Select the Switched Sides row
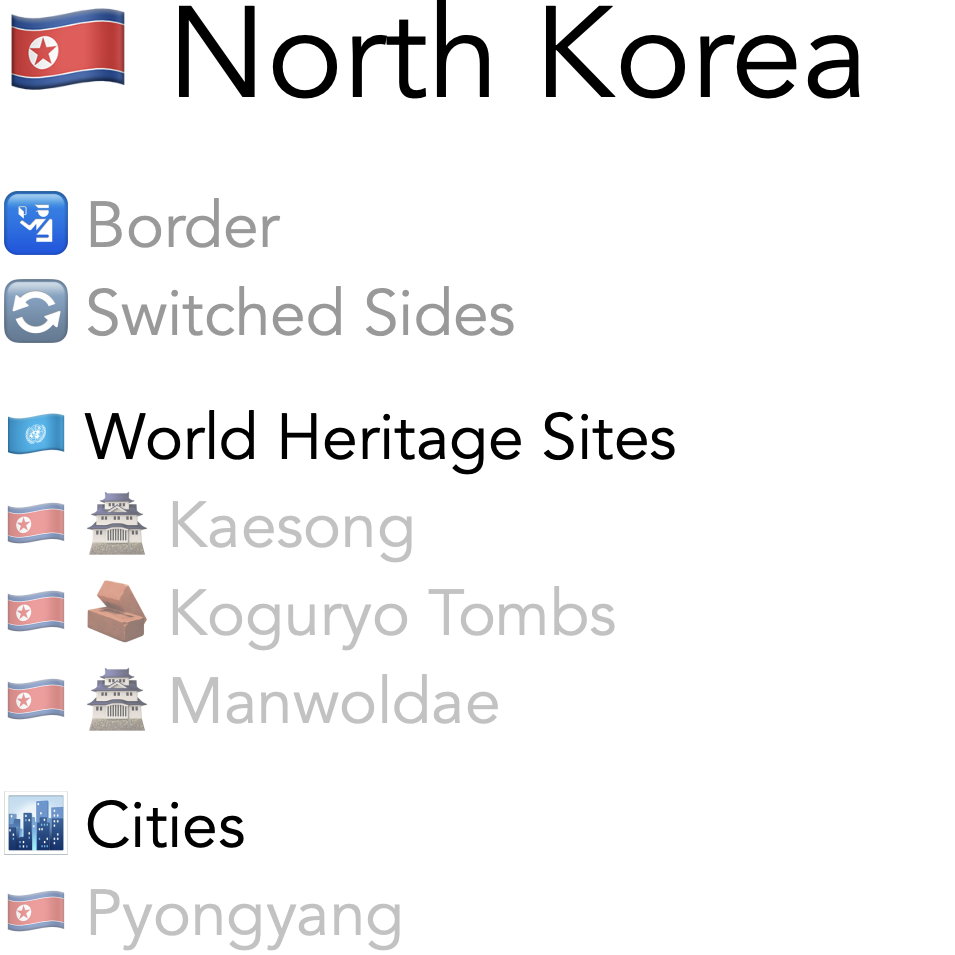Screen dimensions: 955x955 (x=300, y=313)
